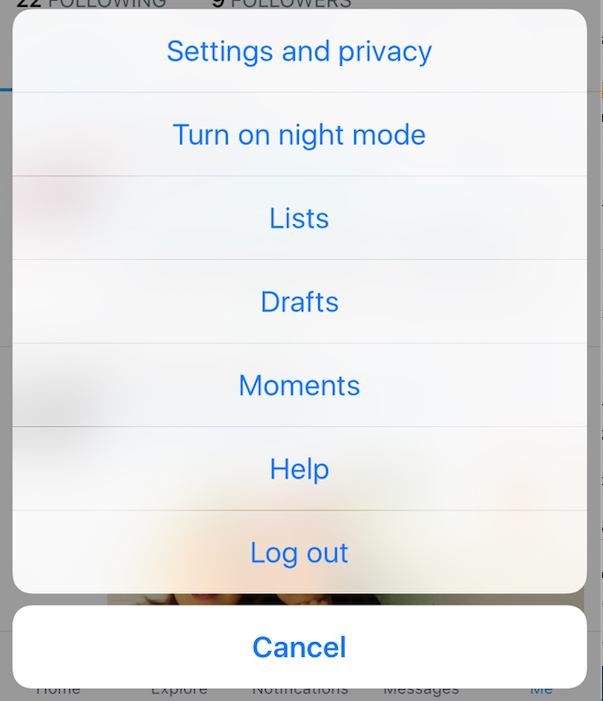Dismiss the menu with Cancel

299,647
